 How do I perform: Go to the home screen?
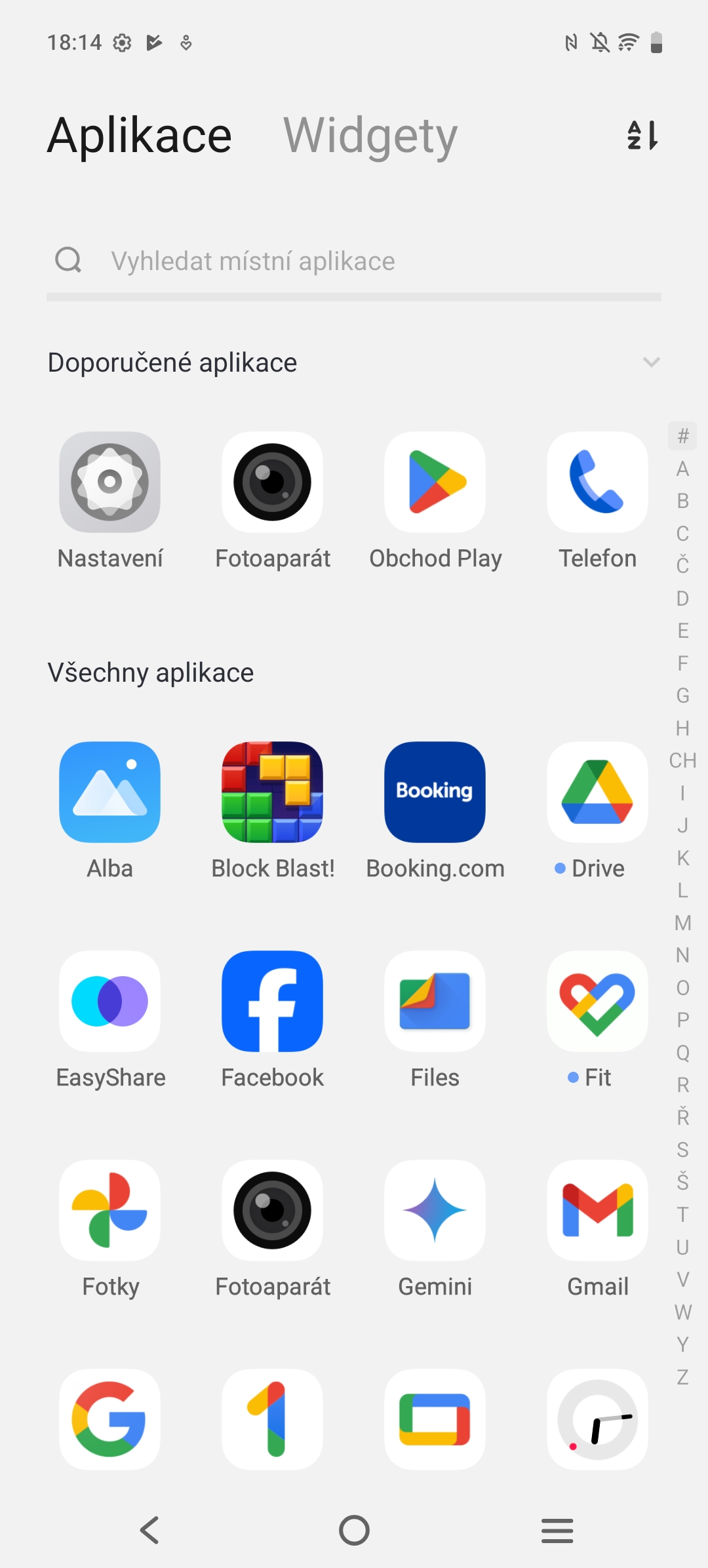pyautogui.click(x=354, y=1531)
